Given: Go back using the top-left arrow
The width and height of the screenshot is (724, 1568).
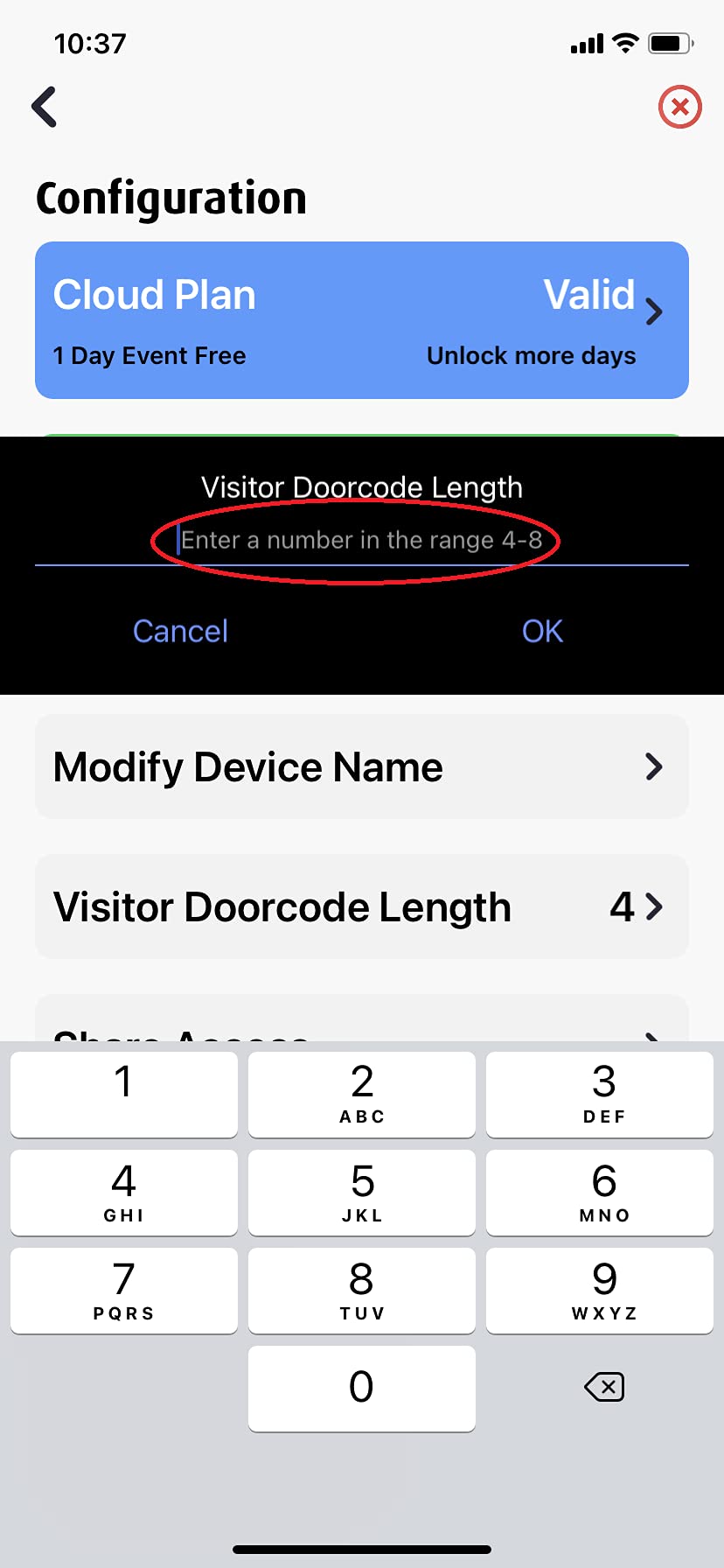Looking at the screenshot, I should pos(45,107).
